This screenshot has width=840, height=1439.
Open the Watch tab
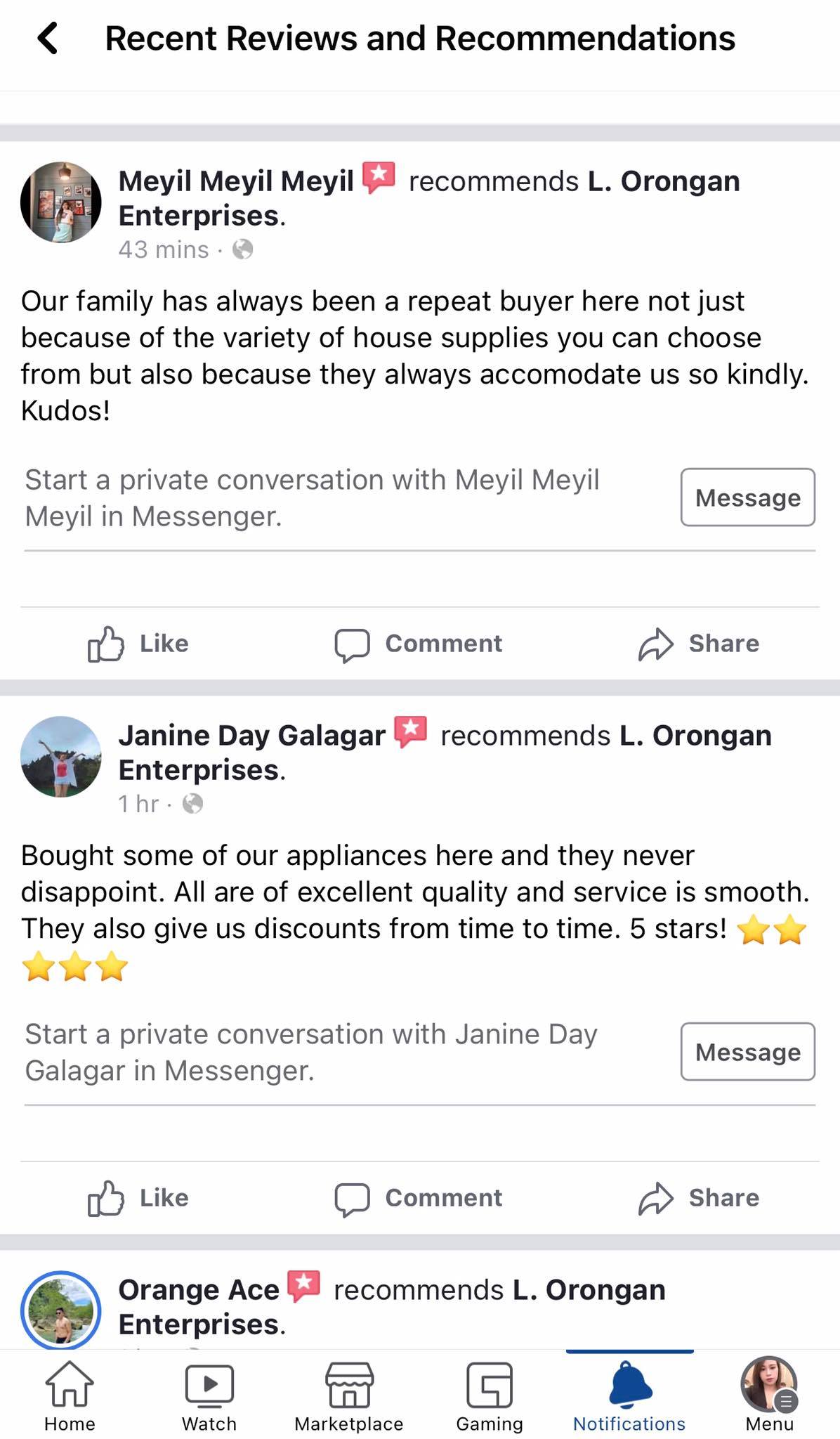click(209, 1395)
